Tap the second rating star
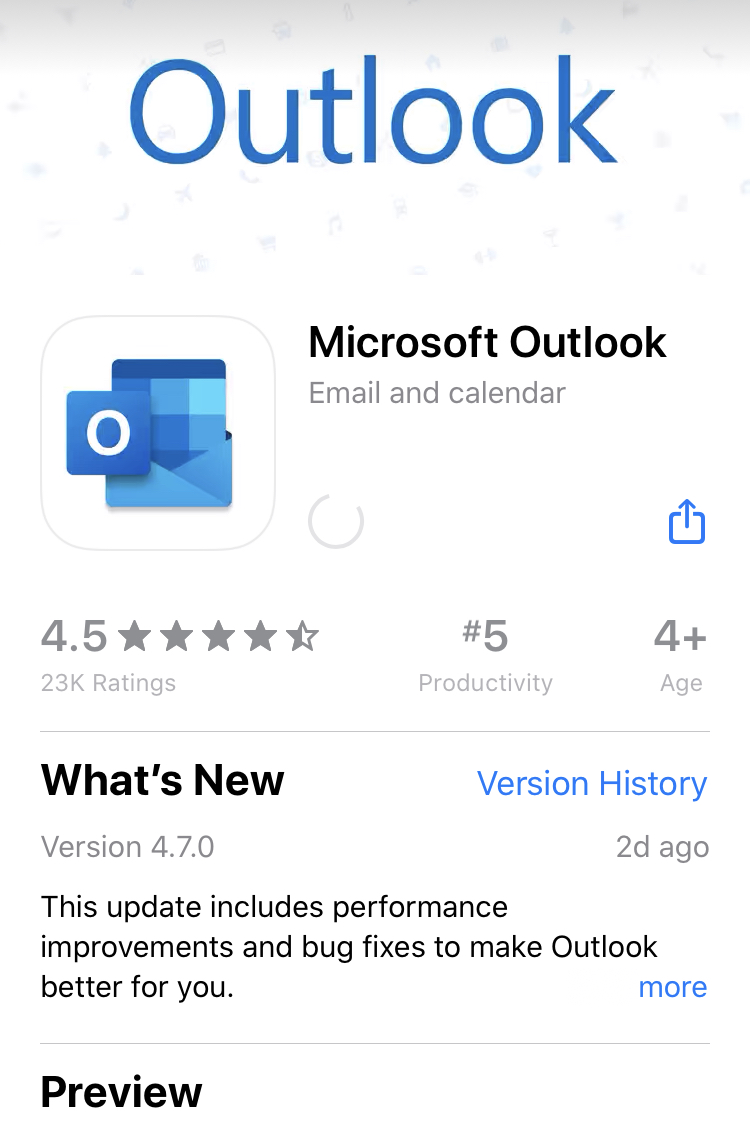Viewport: 750px width, 1129px height. [178, 636]
